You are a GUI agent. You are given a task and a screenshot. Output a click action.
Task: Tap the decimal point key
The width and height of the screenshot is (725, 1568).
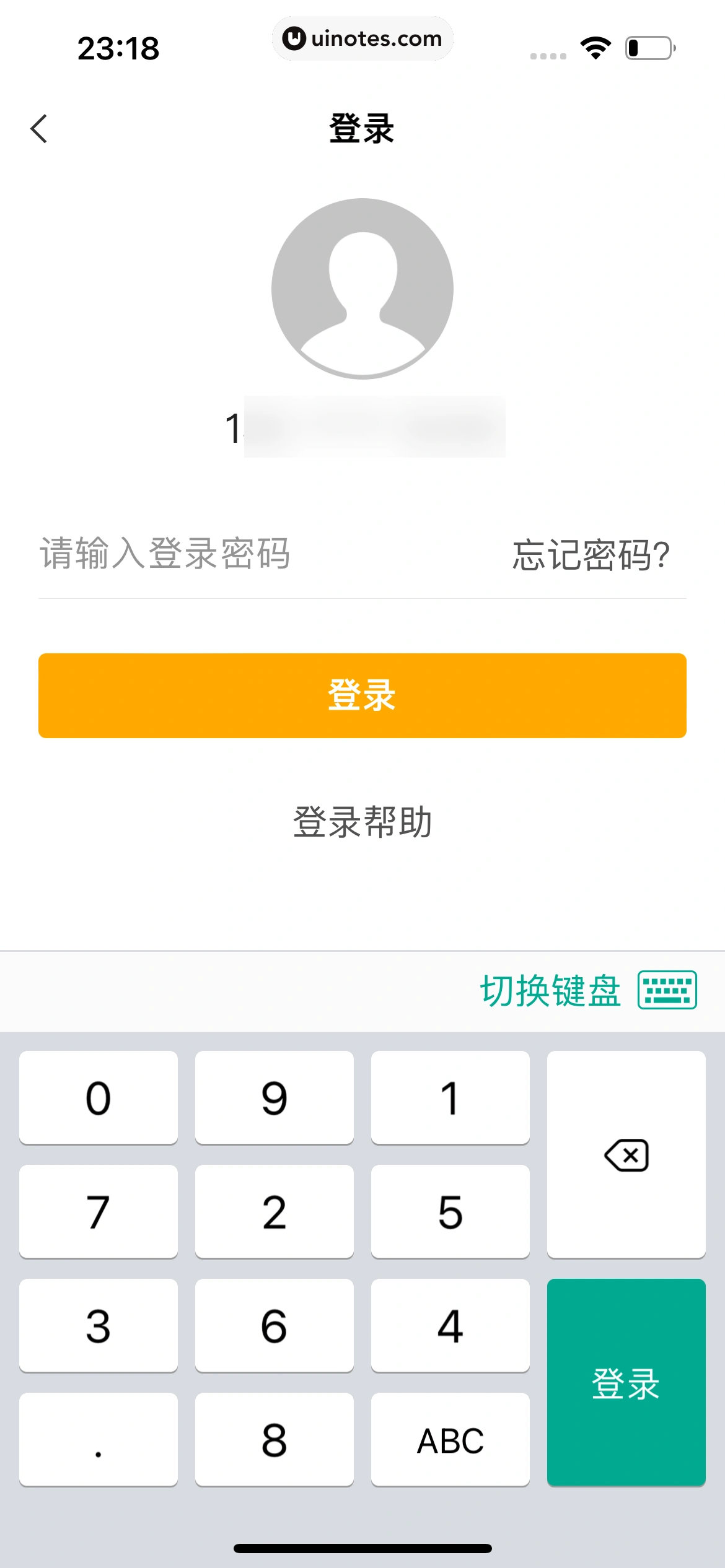pyautogui.click(x=97, y=1441)
